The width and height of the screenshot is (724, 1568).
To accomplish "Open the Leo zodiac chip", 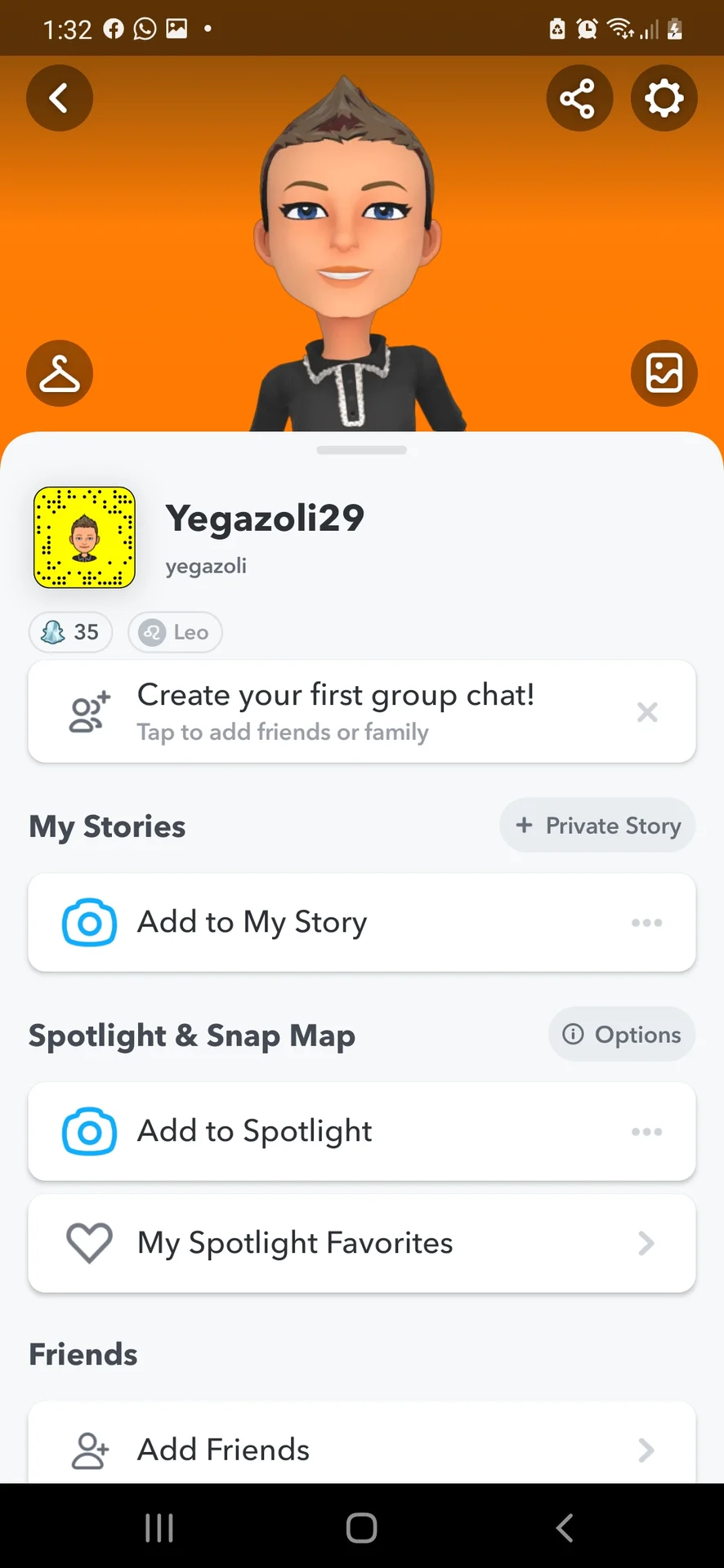I will click(175, 632).
